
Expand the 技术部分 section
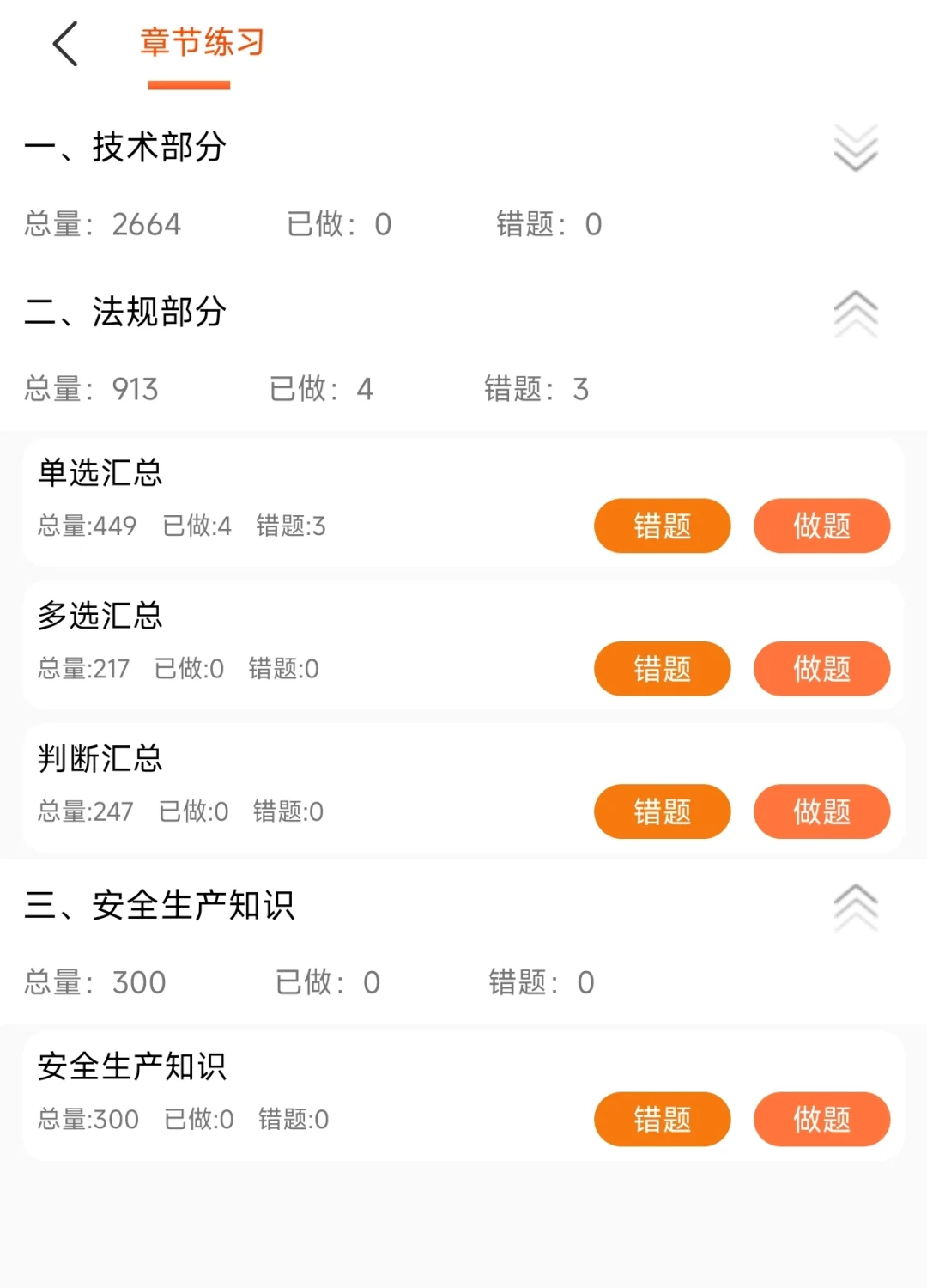tap(855, 148)
